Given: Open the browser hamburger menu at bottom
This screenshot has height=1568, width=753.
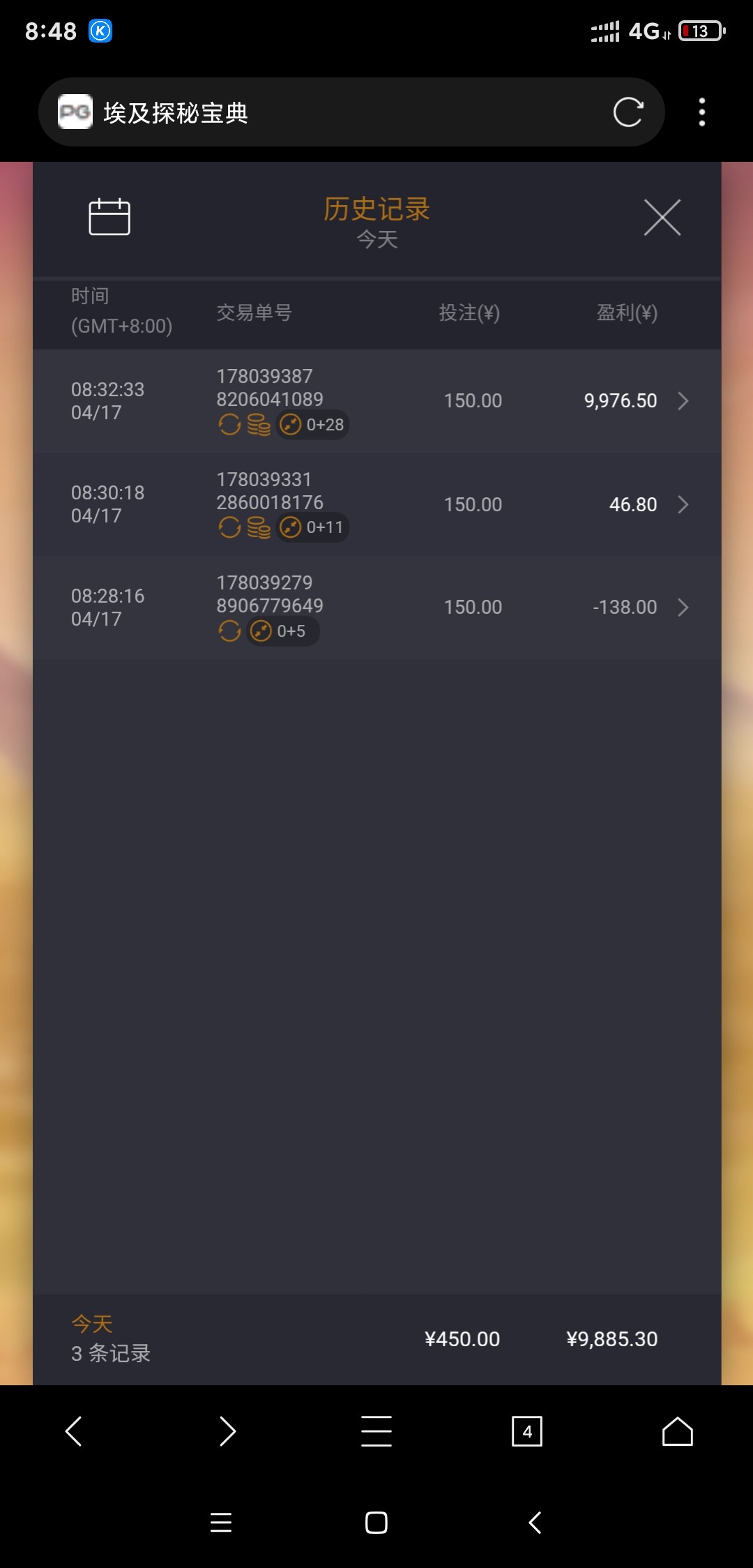Looking at the screenshot, I should [x=376, y=1432].
